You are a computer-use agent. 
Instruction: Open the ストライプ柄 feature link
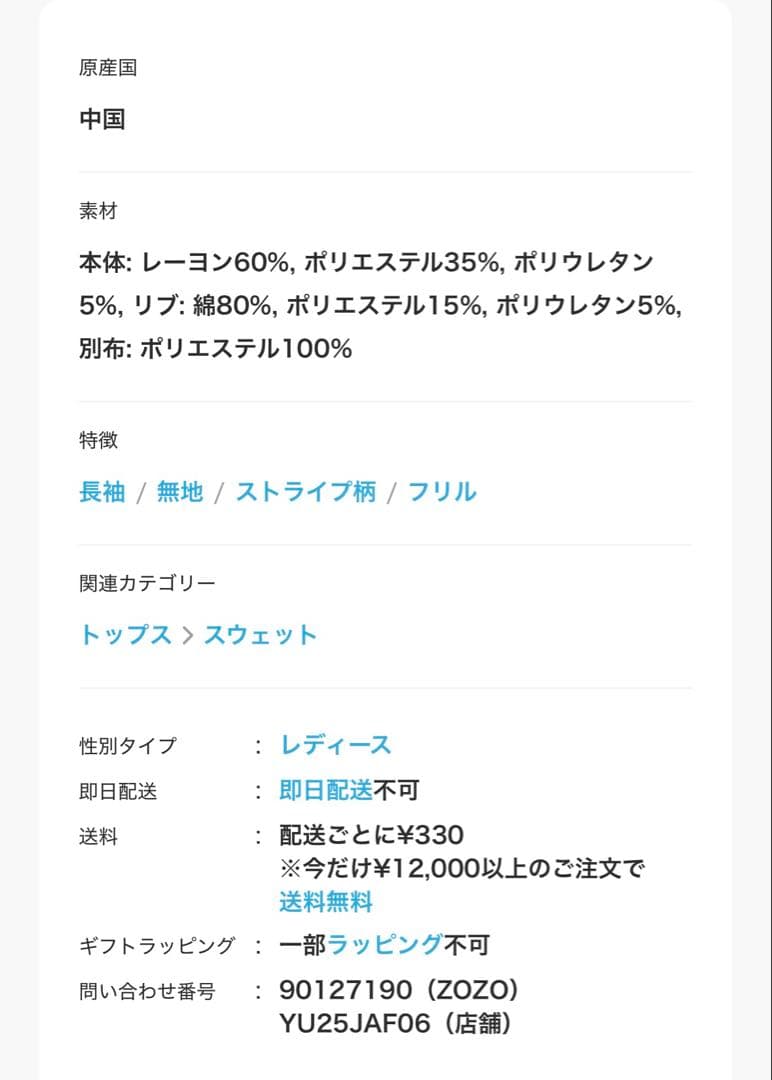pyautogui.click(x=304, y=492)
